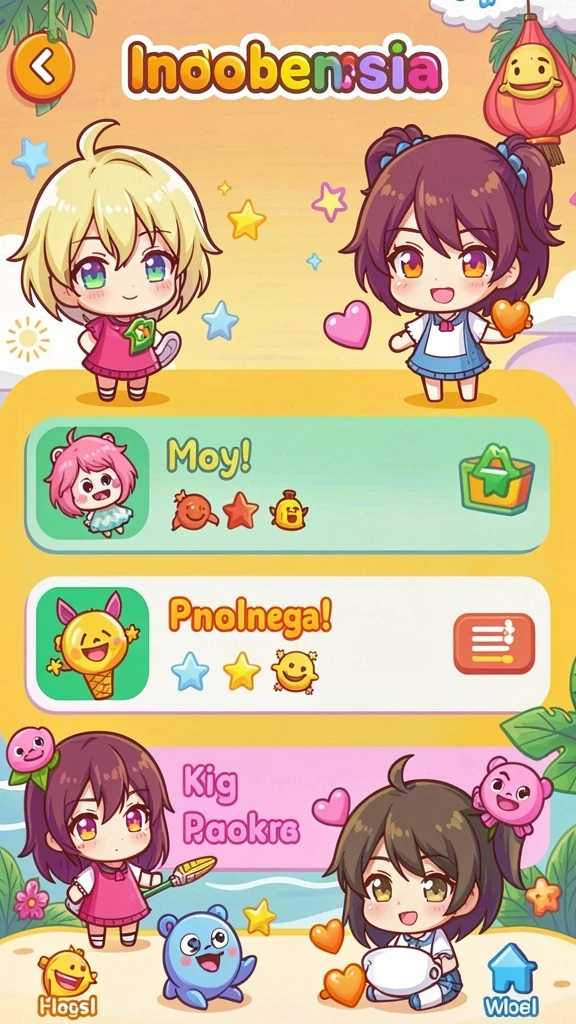
Task: Open the Moy! row
Action: point(287,485)
